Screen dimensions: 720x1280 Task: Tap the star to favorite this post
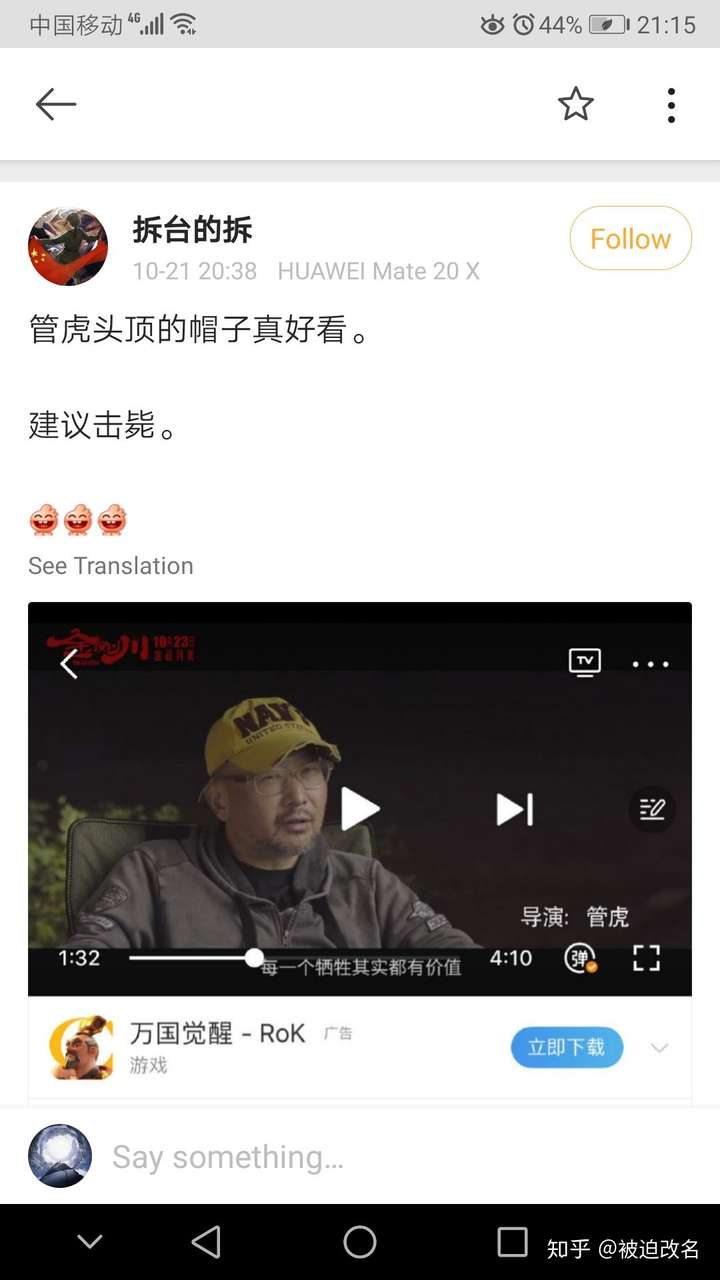[x=576, y=103]
